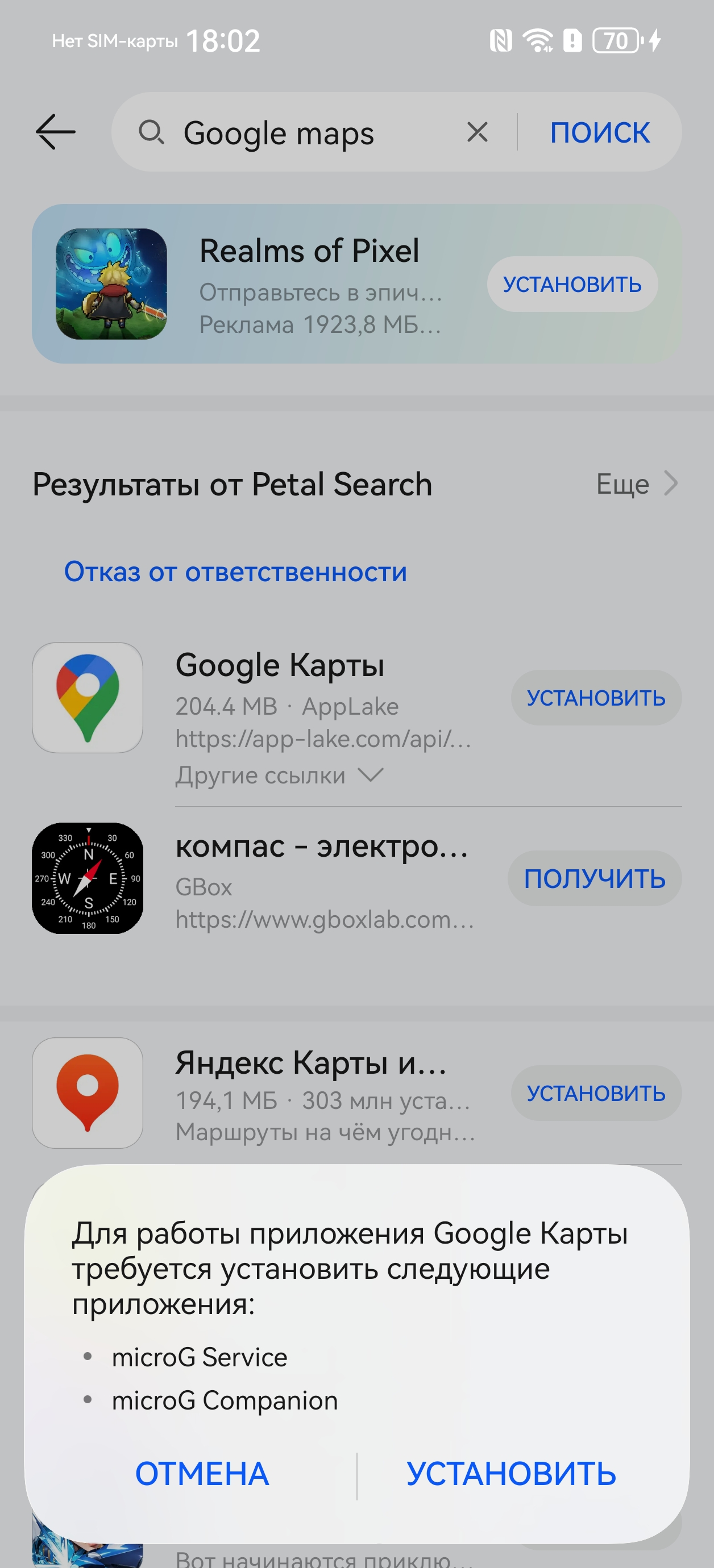Open the Realms of Pixel ad card
The width and height of the screenshot is (714, 1568).
(309, 251)
